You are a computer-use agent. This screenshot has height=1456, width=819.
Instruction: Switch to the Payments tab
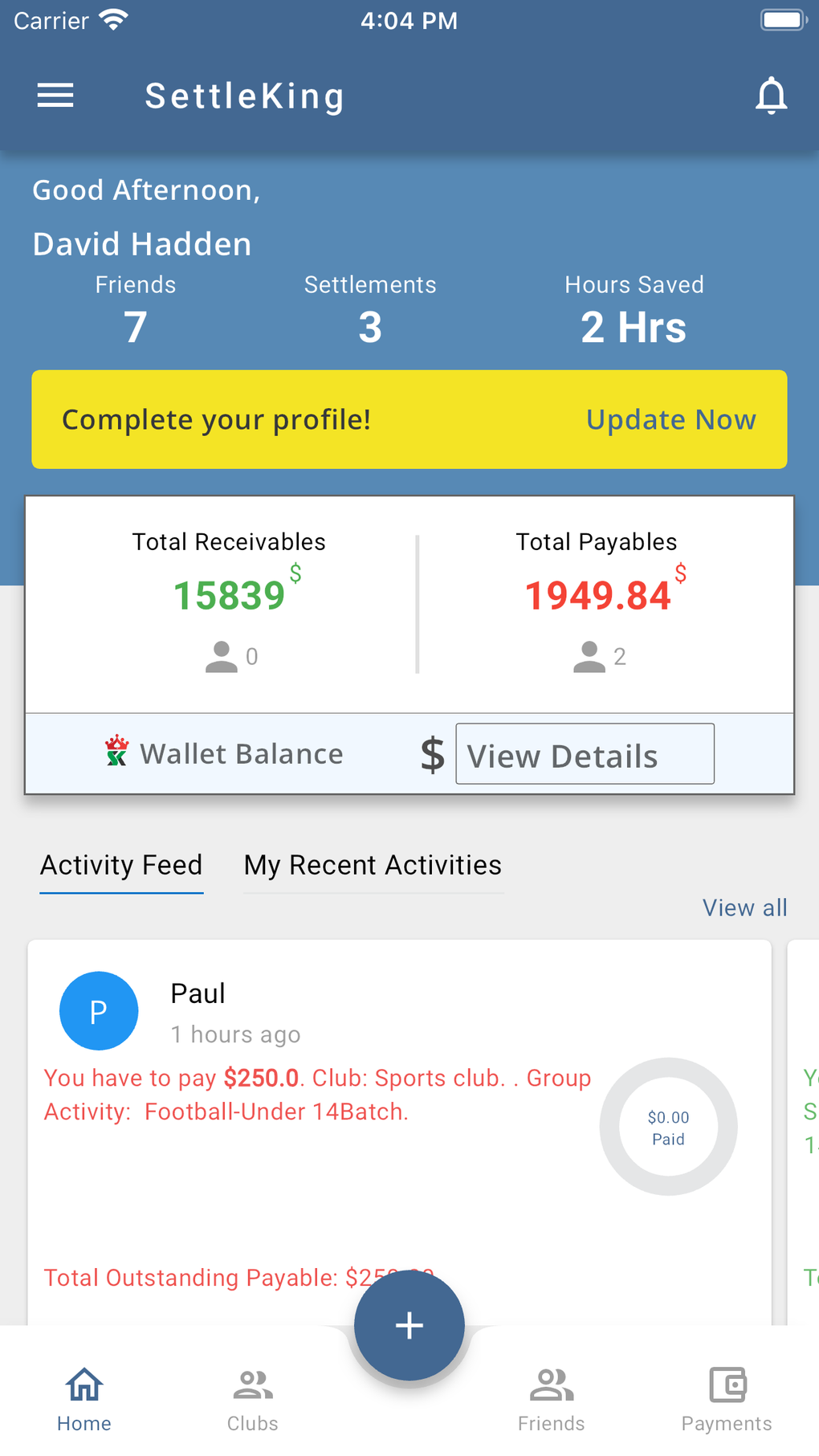(727, 1399)
